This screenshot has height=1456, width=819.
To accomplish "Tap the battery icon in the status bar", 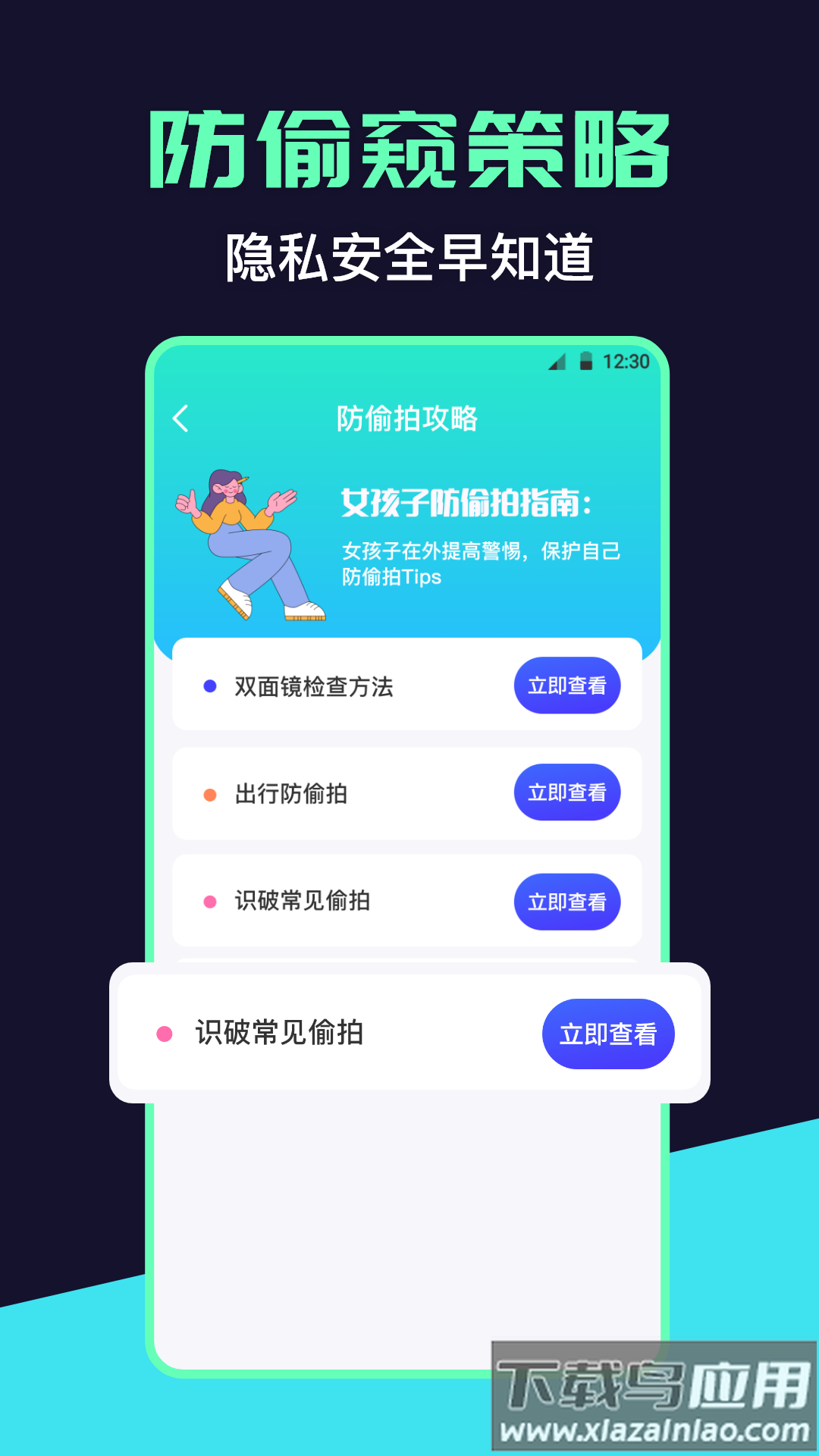I will pyautogui.click(x=585, y=362).
